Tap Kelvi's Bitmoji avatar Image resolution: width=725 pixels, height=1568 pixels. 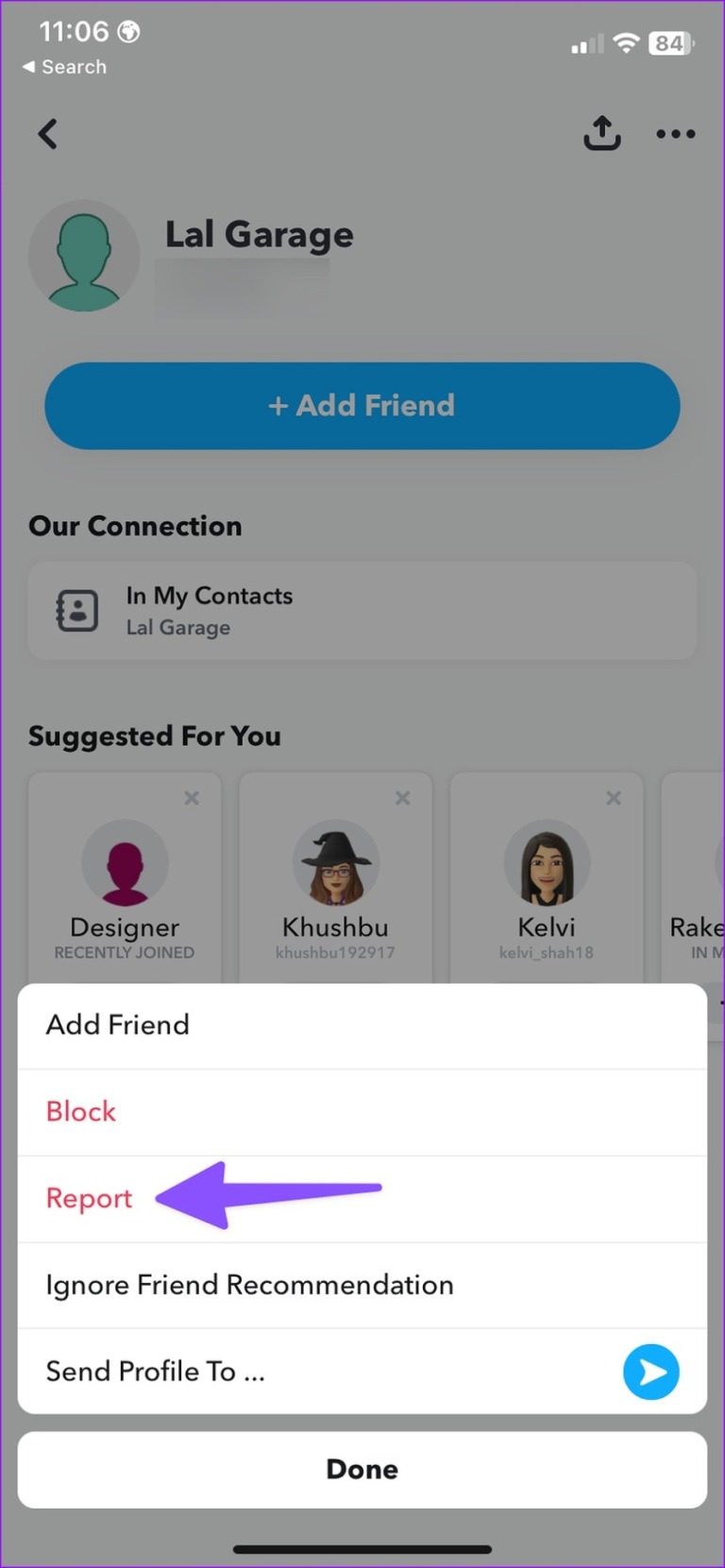(546, 862)
